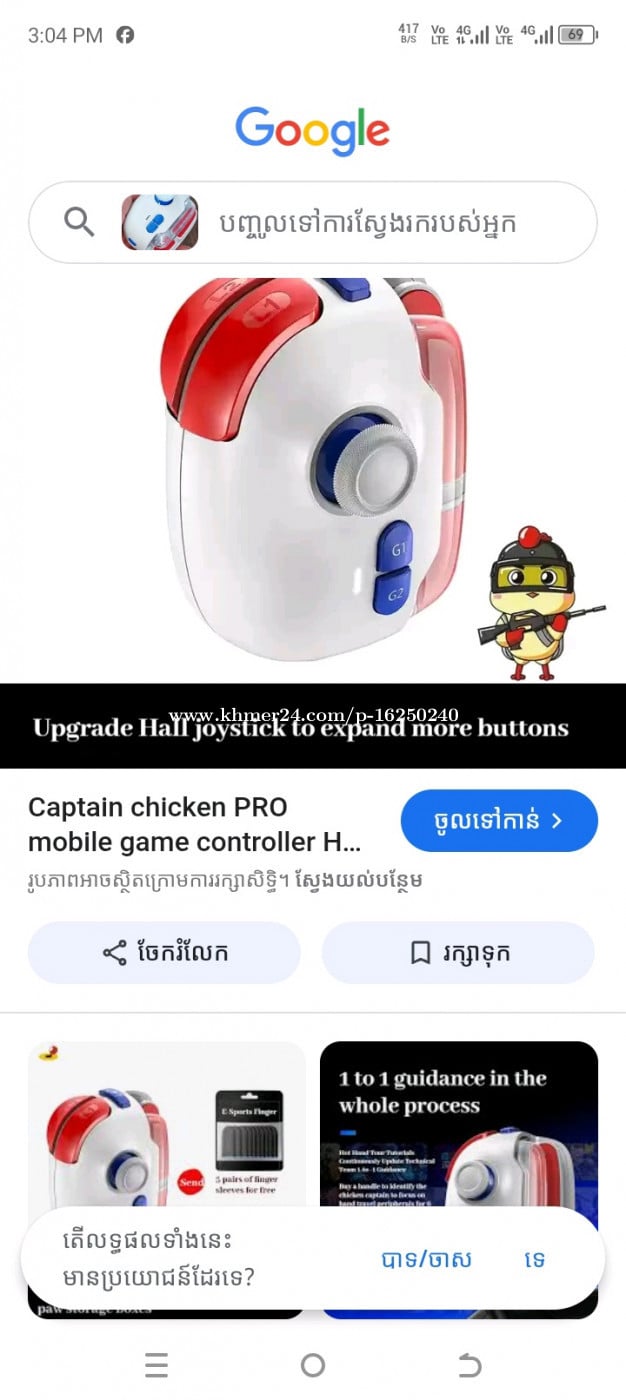Image resolution: width=626 pixels, height=1400 pixels.
Task: Answer បាទ/ចាស to the feedback prompt
Action: (426, 1260)
